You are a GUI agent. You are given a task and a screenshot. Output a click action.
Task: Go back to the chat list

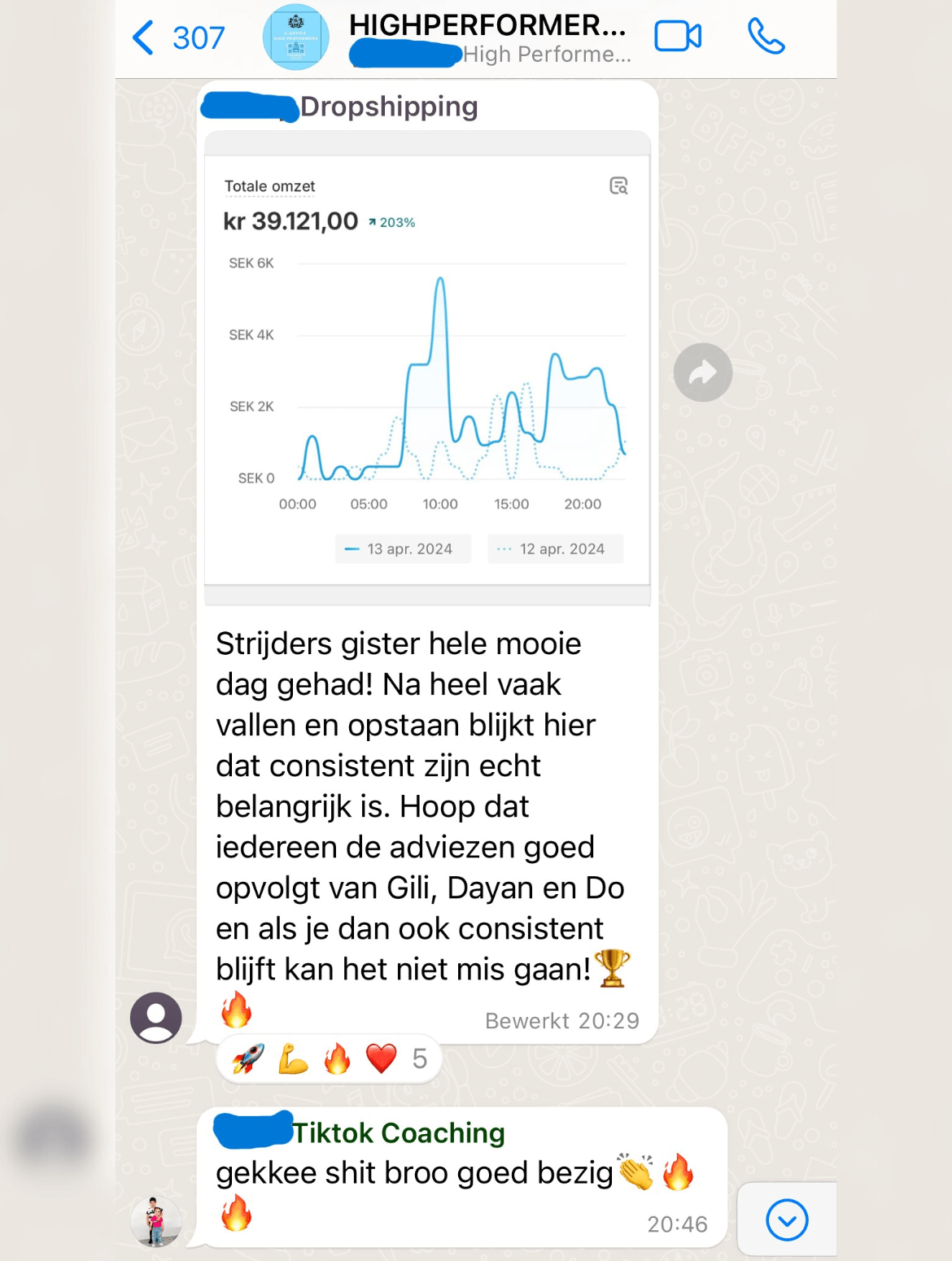coord(177,37)
